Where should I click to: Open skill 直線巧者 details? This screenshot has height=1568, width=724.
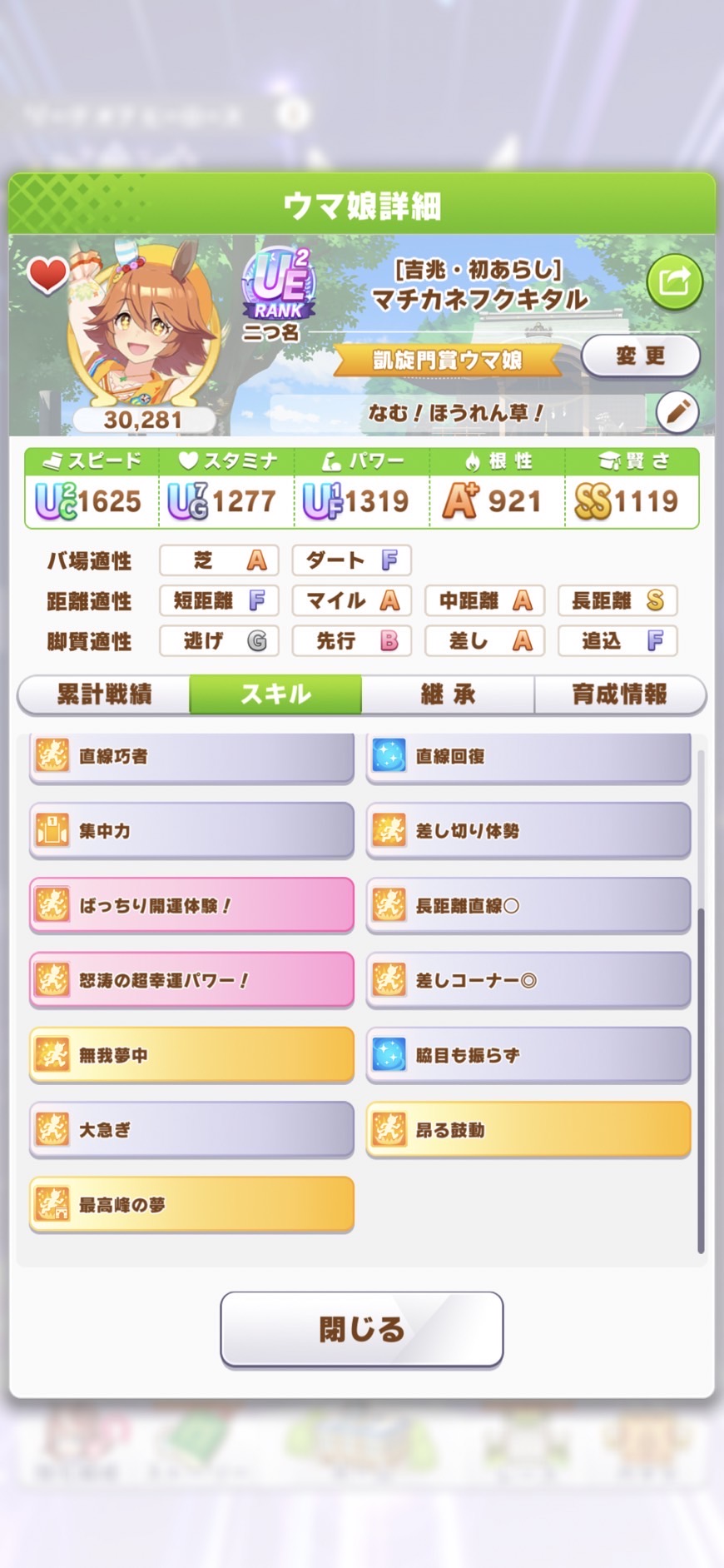pos(191,756)
